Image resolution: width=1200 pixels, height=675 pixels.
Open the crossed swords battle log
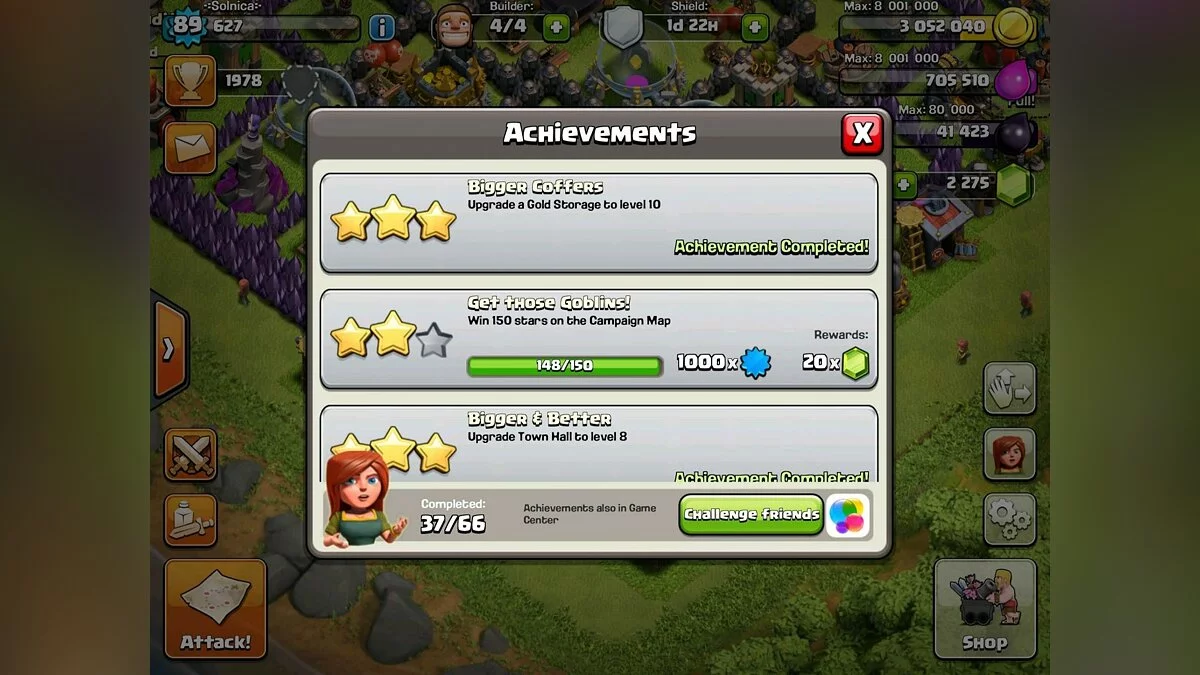tap(190, 455)
